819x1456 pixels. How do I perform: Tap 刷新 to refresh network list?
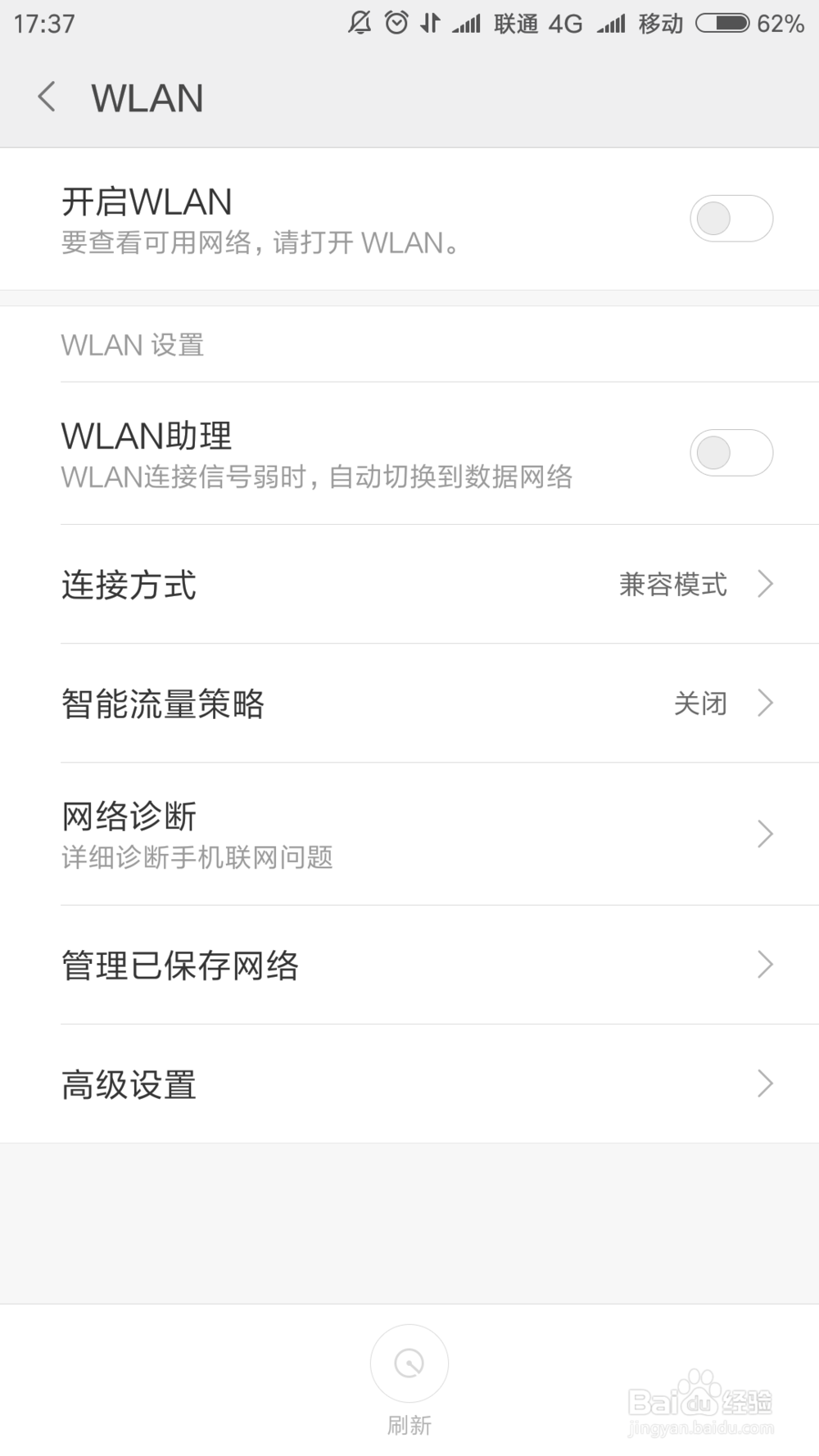tap(409, 1425)
